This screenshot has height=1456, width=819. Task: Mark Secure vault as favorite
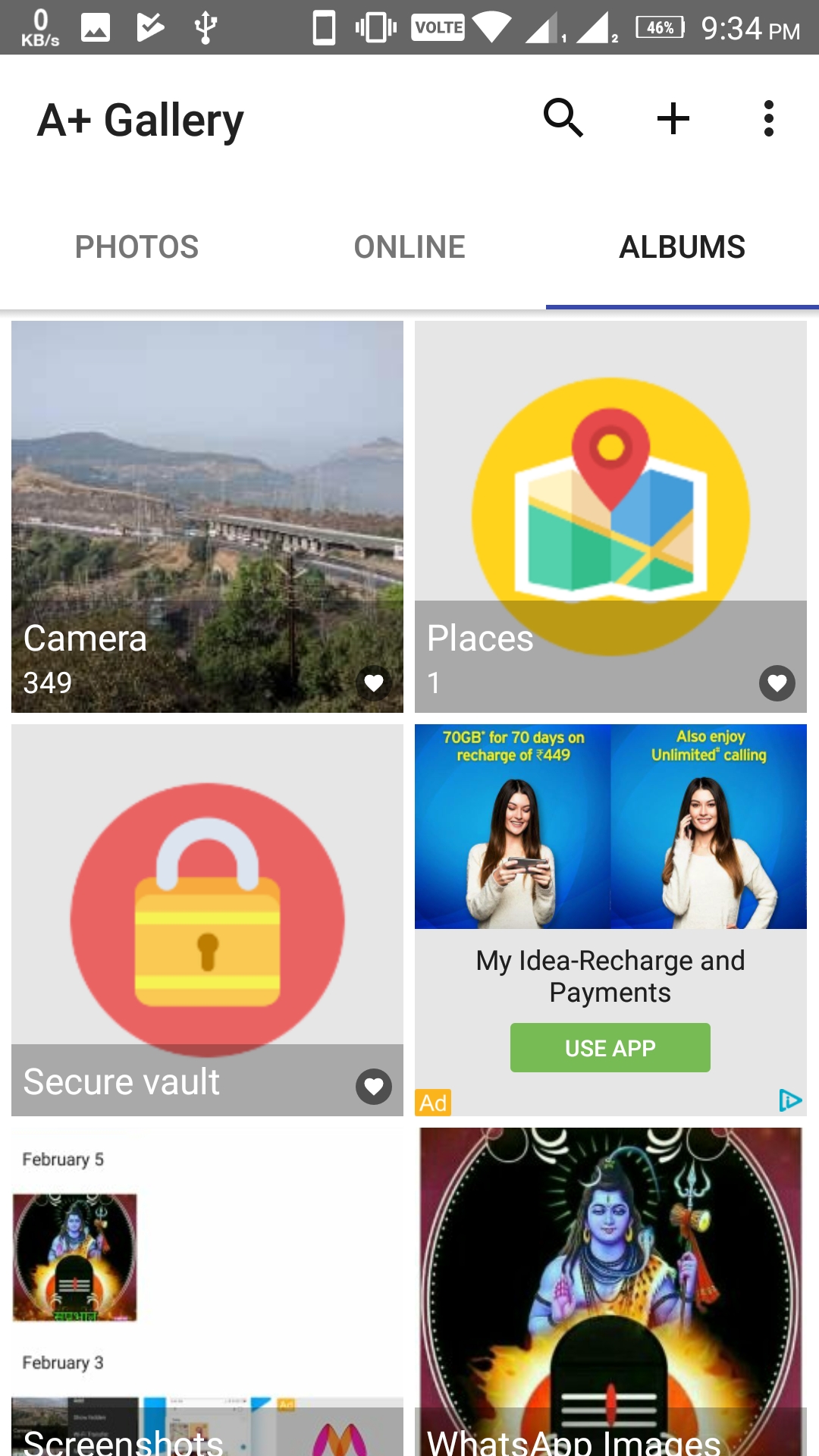(373, 1086)
